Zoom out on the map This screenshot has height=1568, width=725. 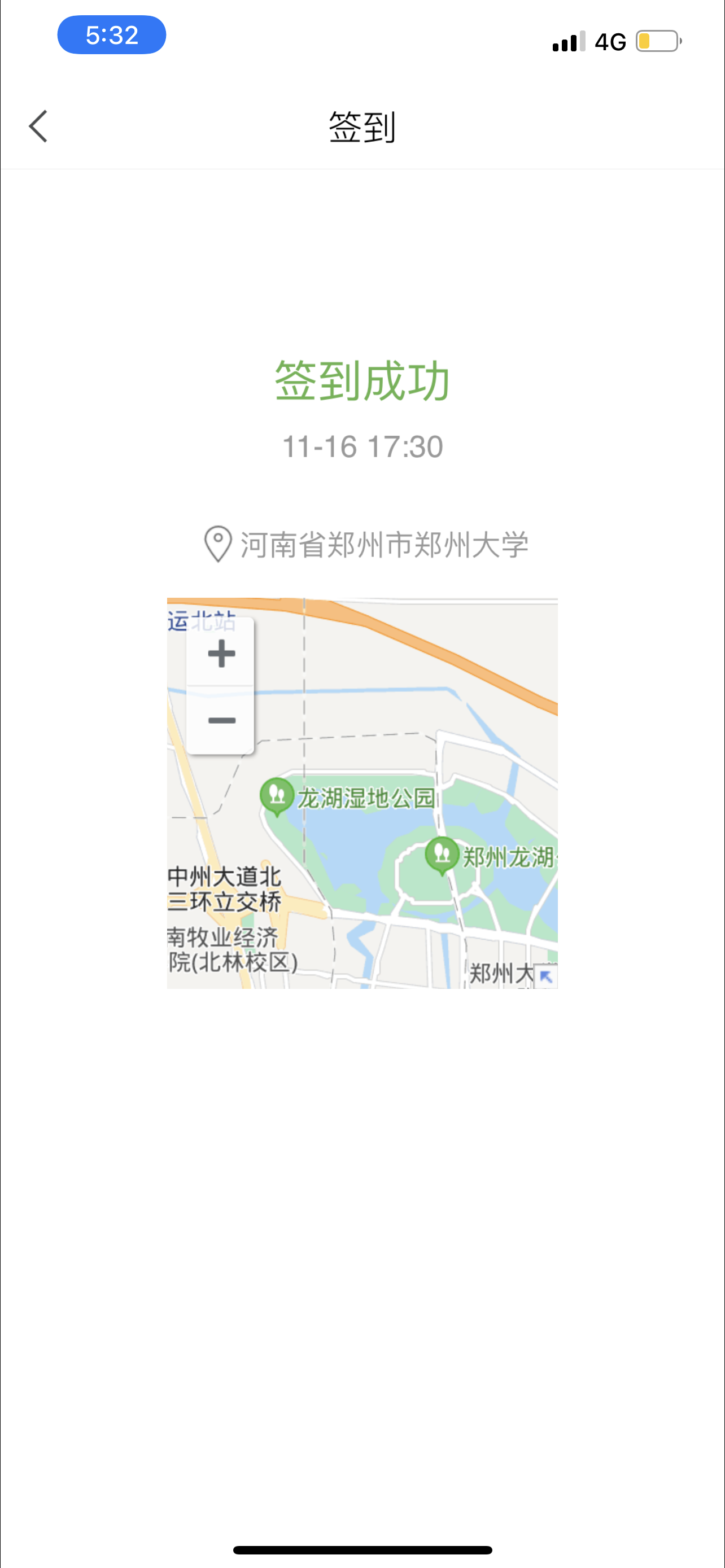pos(221,721)
